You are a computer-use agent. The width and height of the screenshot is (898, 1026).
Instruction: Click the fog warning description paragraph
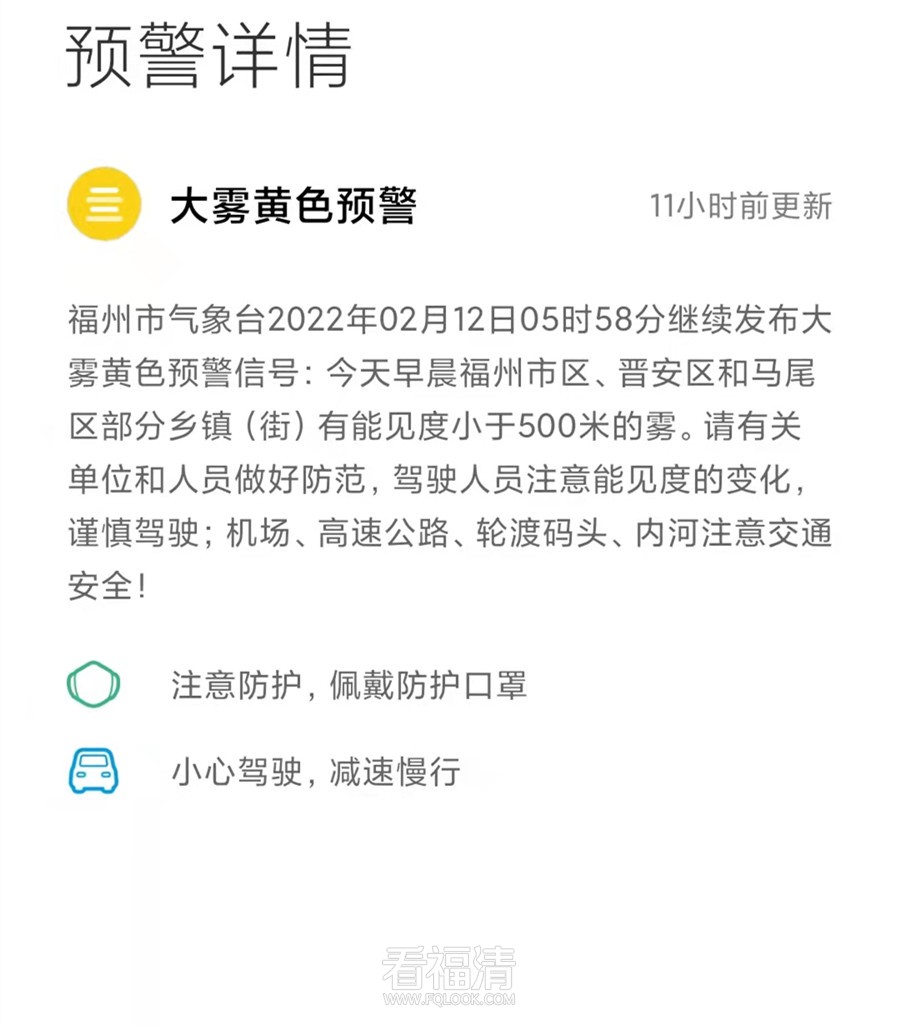tap(448, 444)
